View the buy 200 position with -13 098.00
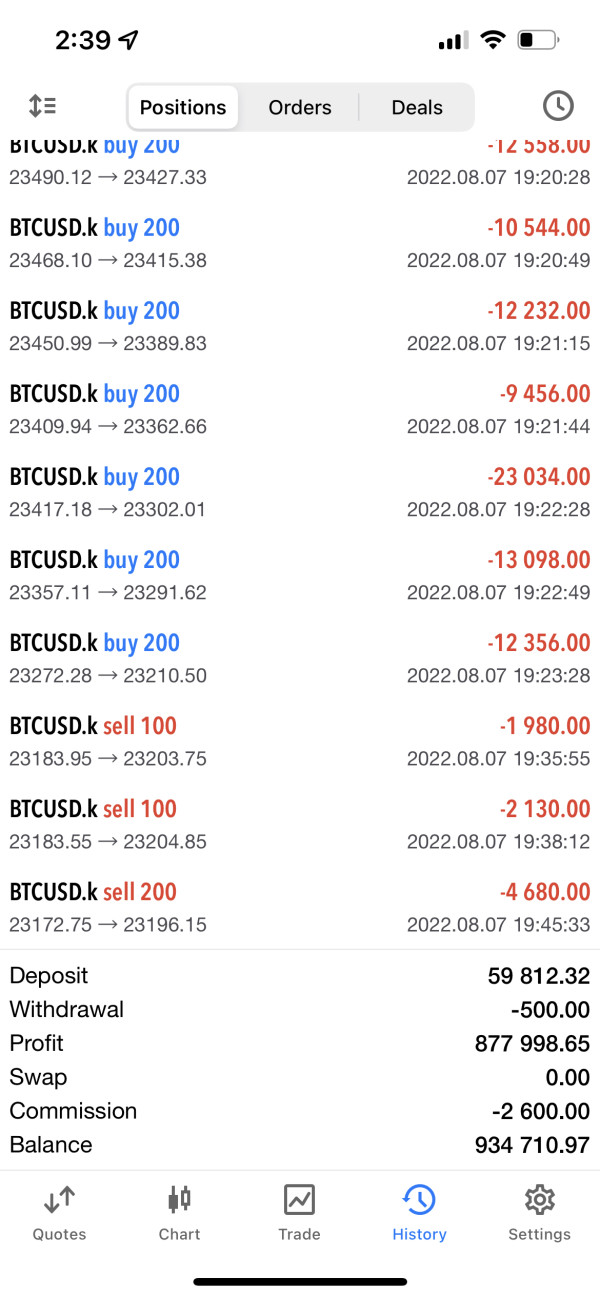This screenshot has height=1298, width=600. click(300, 575)
